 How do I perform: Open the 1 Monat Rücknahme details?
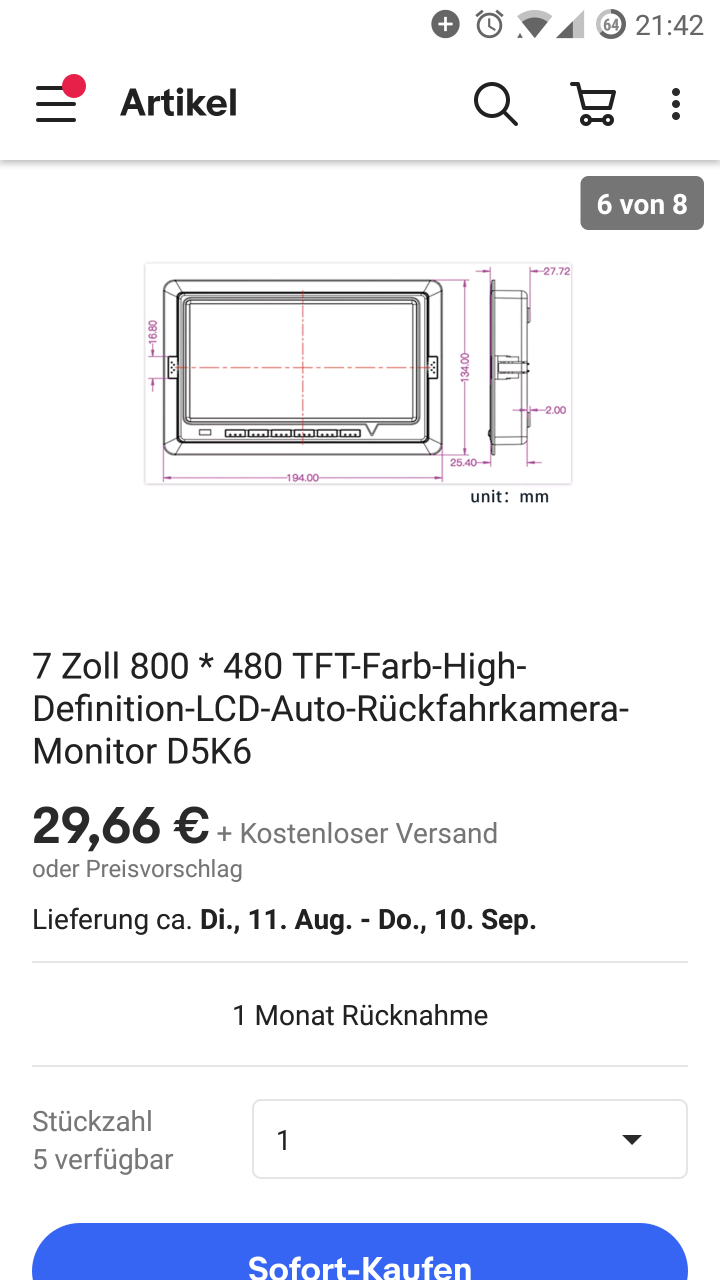pos(360,1015)
